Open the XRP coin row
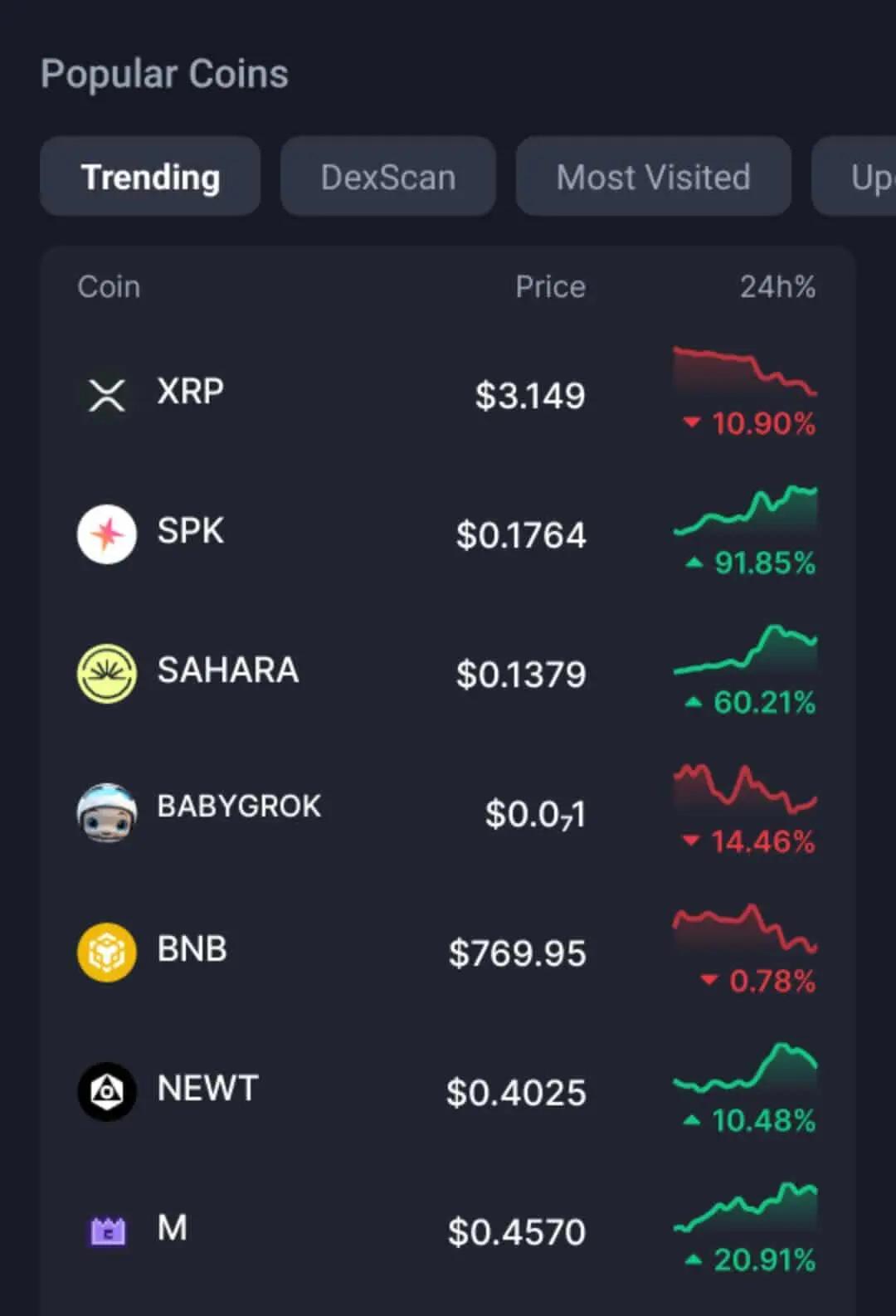 coord(191,392)
